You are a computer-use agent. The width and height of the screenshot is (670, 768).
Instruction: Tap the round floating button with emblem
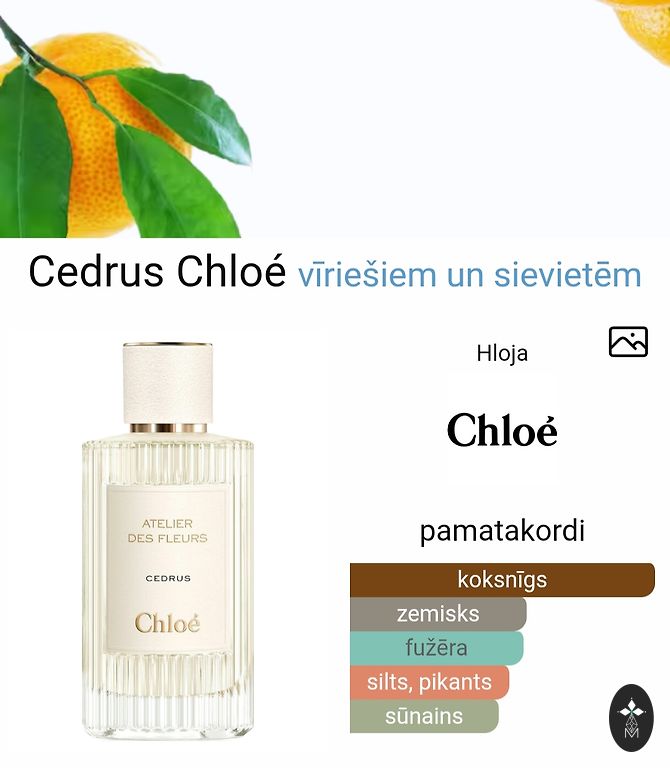tap(631, 718)
